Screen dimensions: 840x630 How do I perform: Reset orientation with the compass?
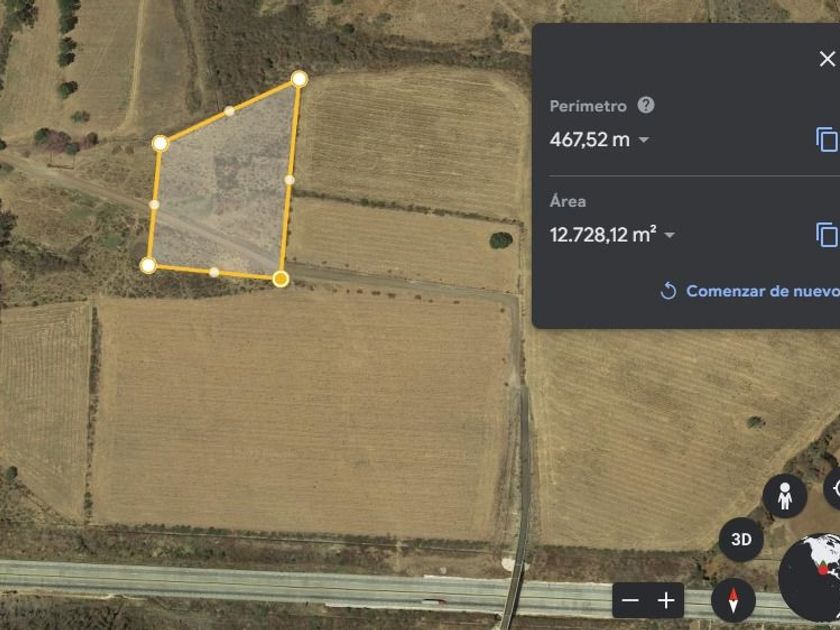(x=733, y=600)
